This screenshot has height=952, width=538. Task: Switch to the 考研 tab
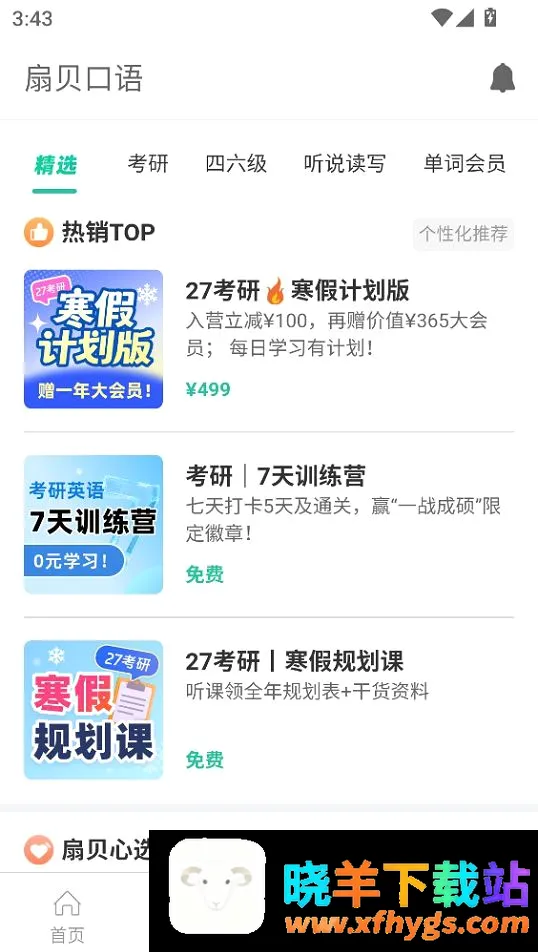(x=148, y=163)
